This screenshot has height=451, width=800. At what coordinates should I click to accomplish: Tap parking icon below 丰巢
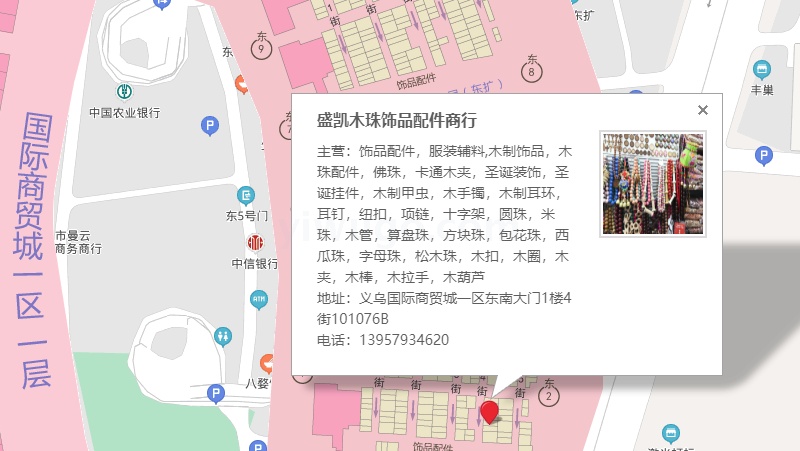[x=764, y=156]
